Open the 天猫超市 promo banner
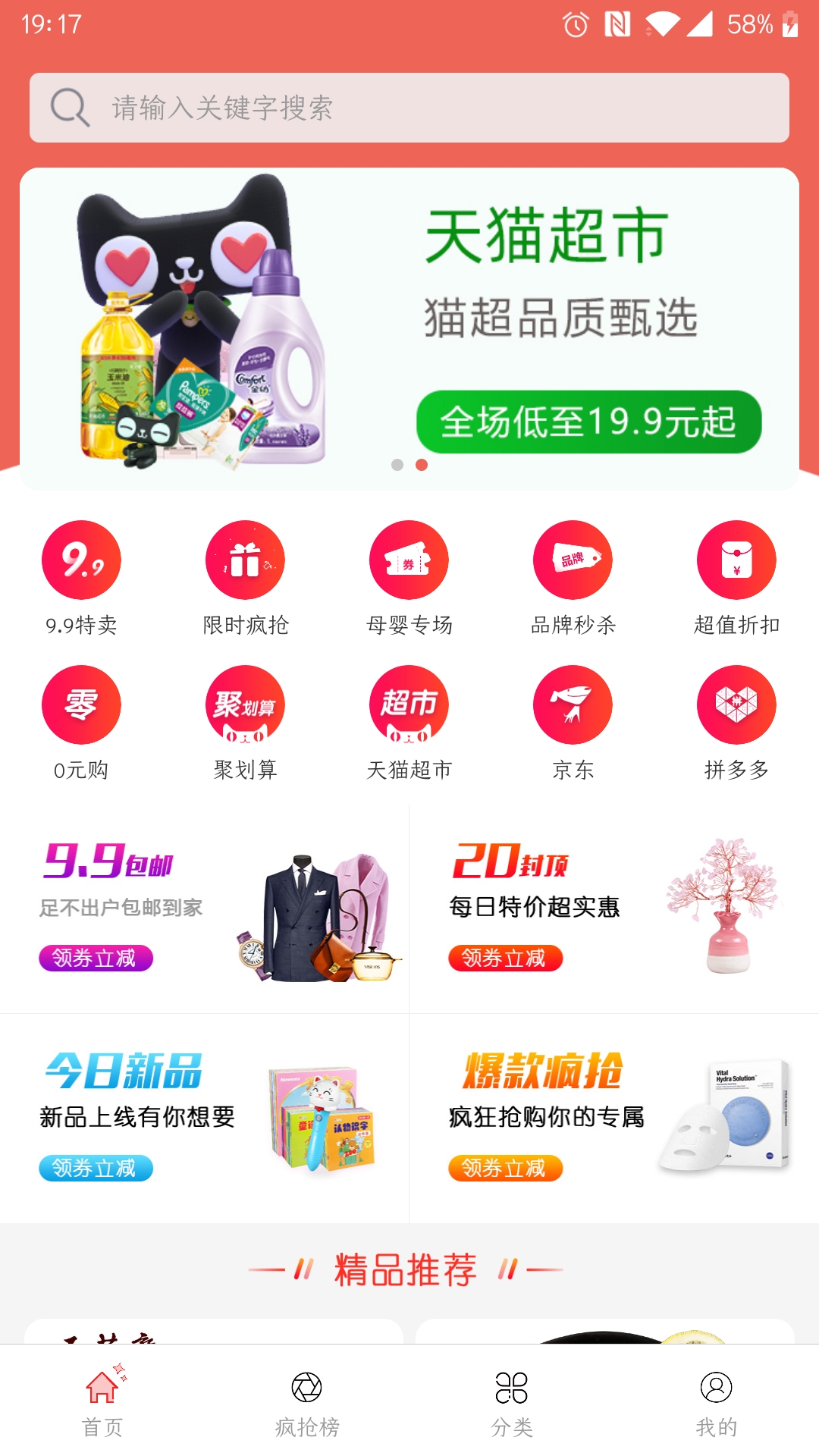The image size is (819, 1456). point(409,328)
